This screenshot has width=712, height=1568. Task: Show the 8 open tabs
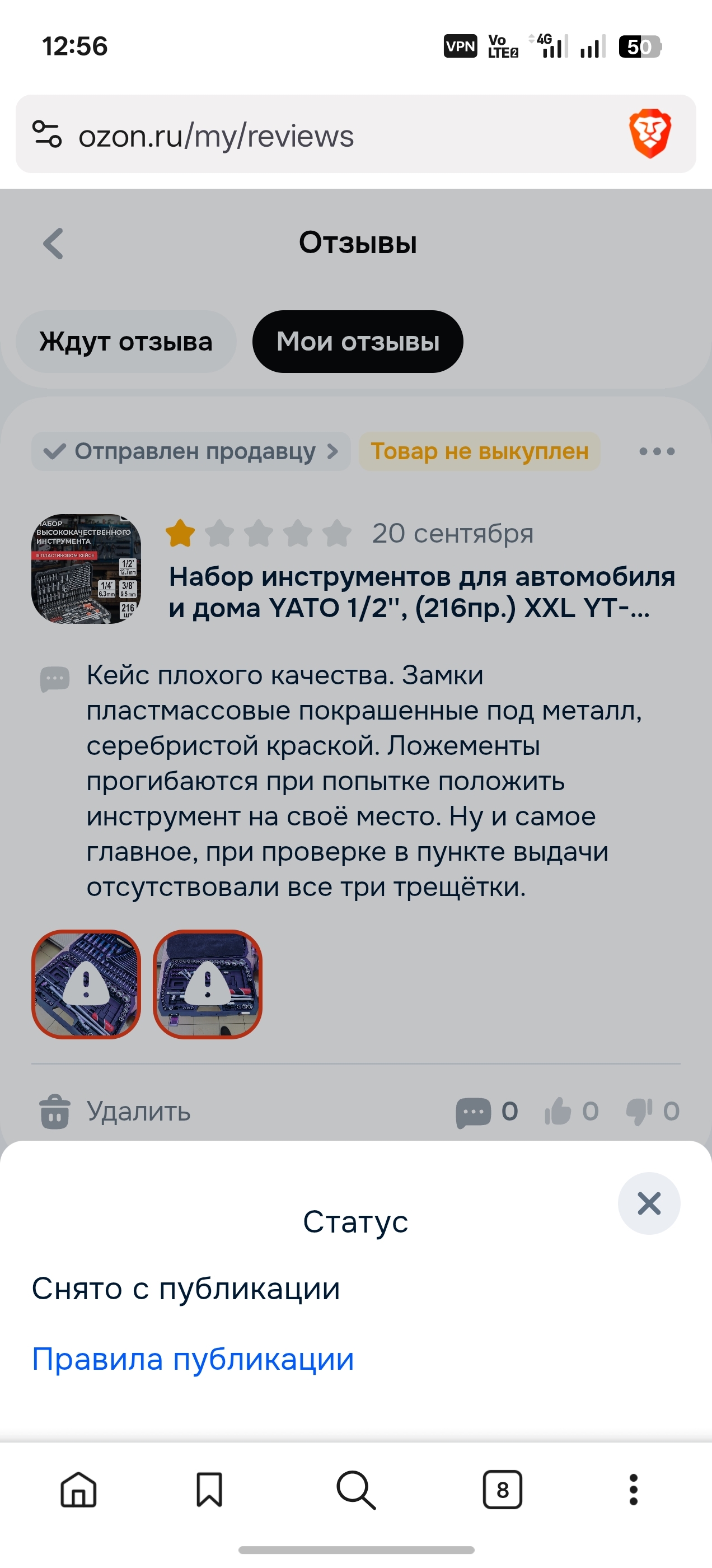503,1490
